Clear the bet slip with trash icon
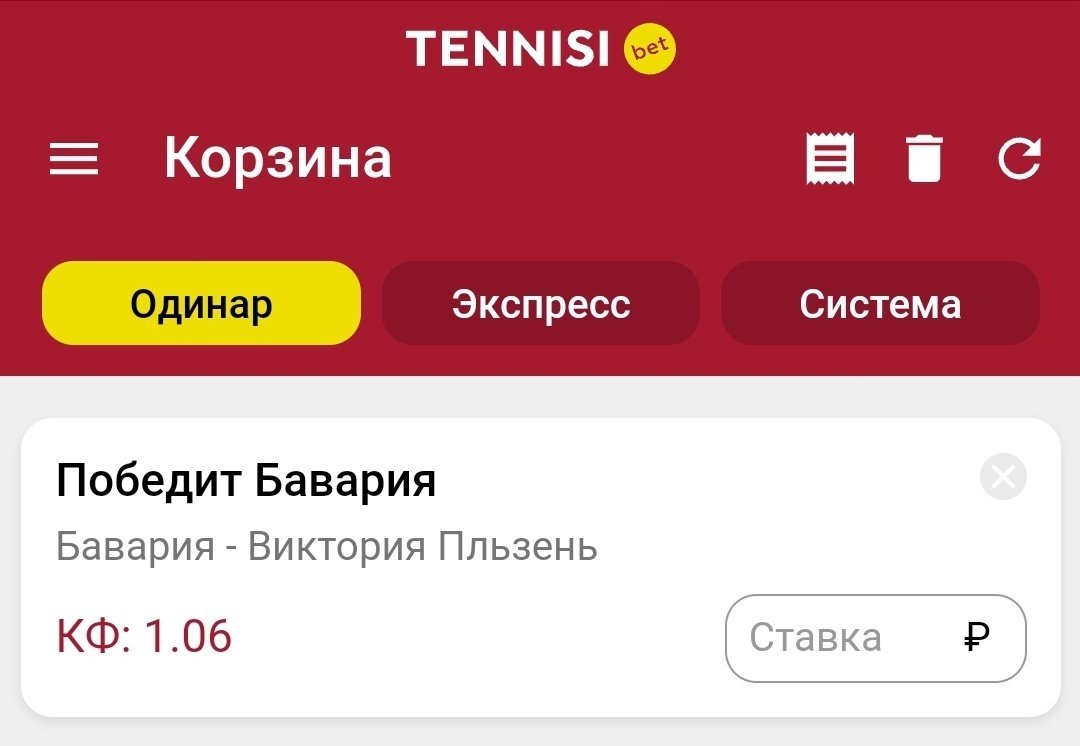1080x746 pixels. click(924, 159)
